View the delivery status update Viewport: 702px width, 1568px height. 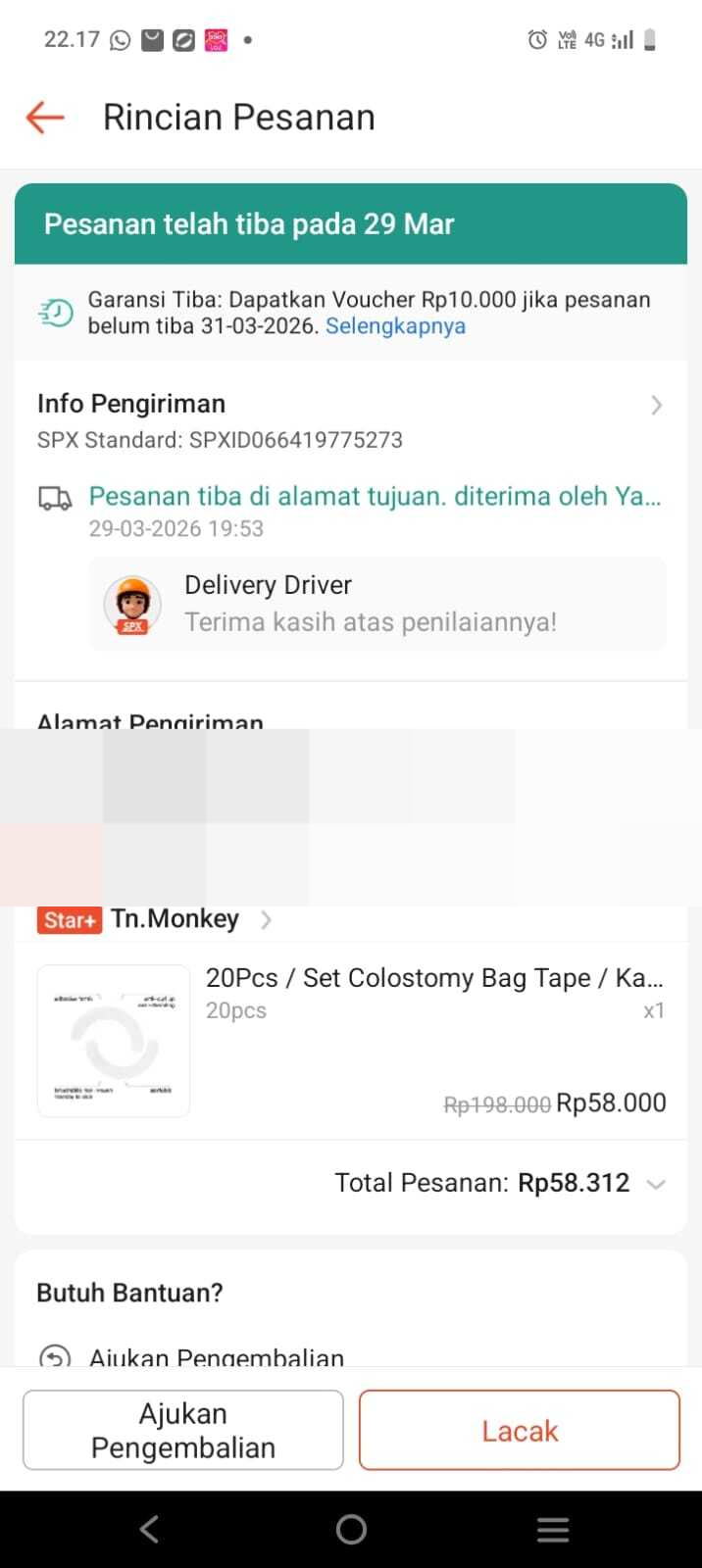tap(375, 497)
